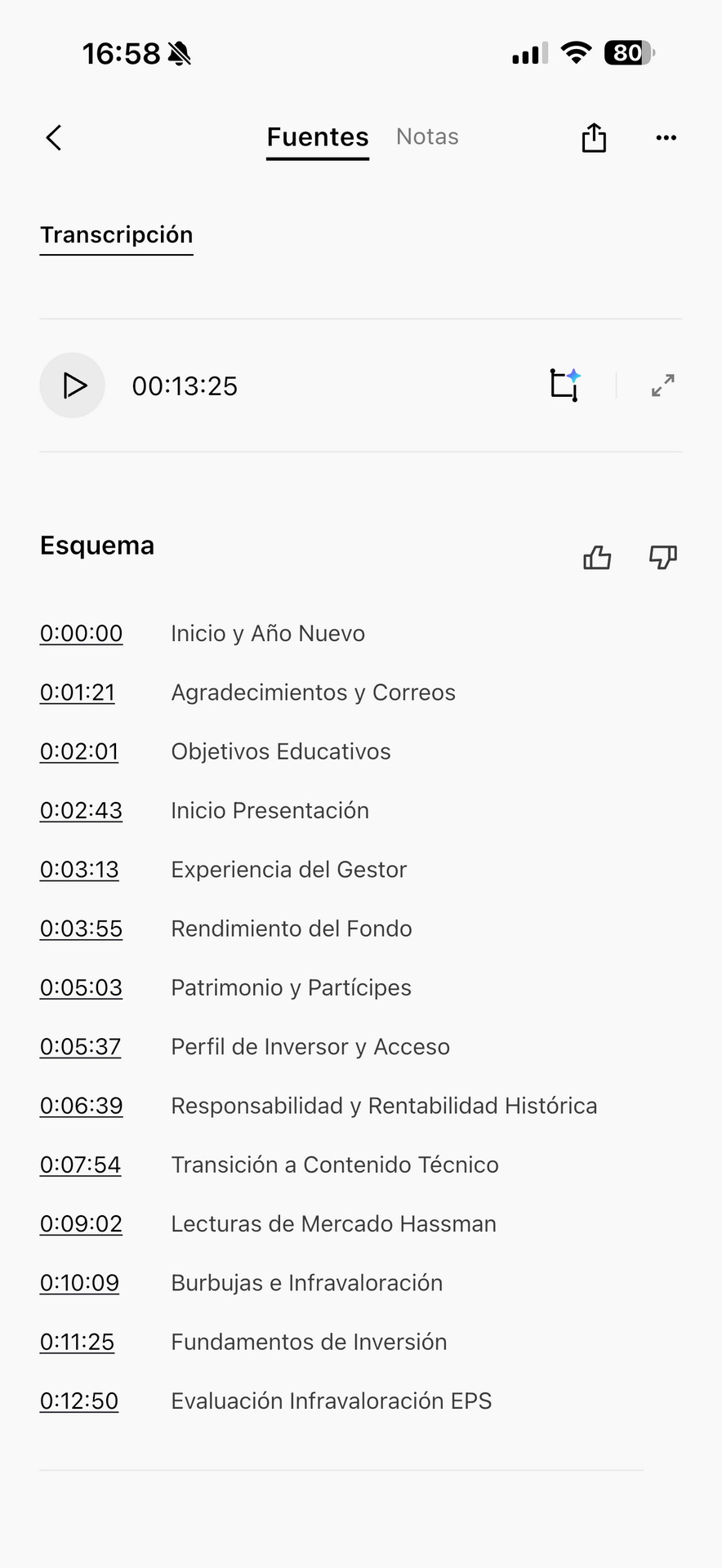Jump to timestamp 0:00:00
This screenshot has height=1568, width=722.
point(82,634)
